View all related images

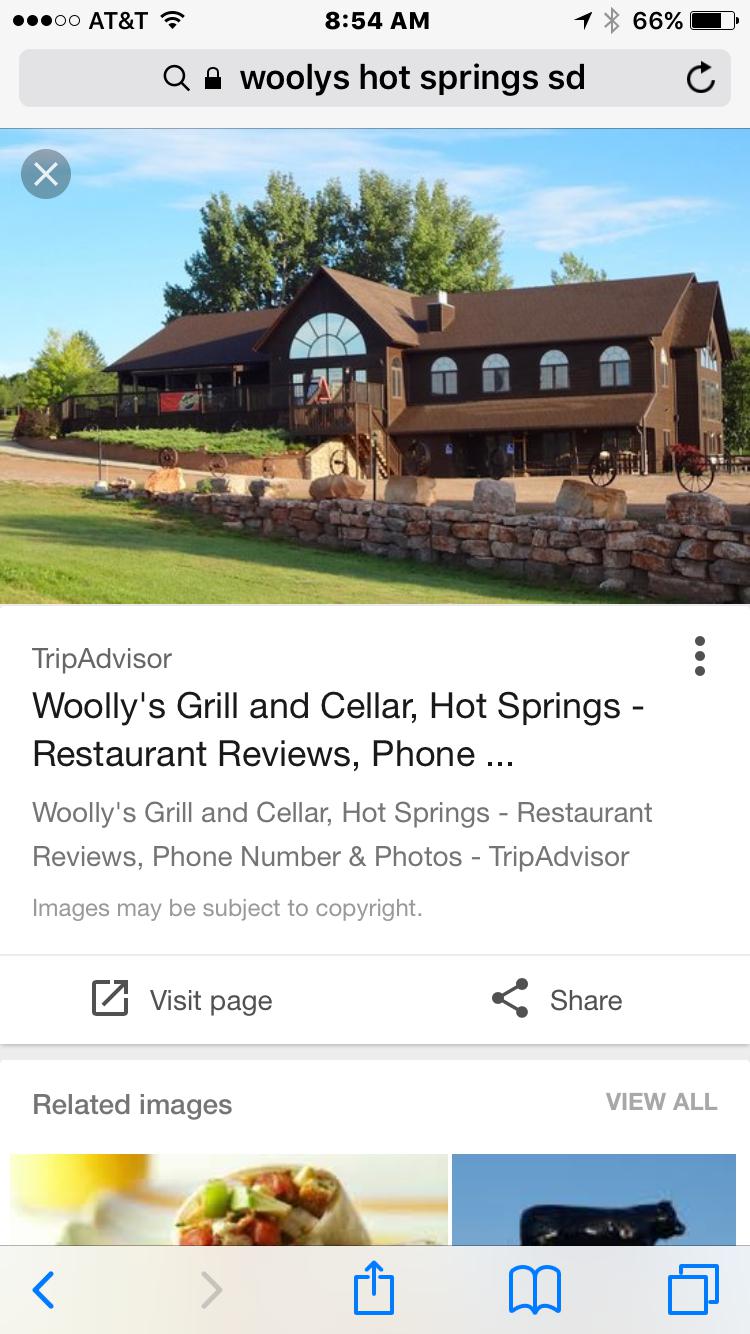(x=661, y=1102)
